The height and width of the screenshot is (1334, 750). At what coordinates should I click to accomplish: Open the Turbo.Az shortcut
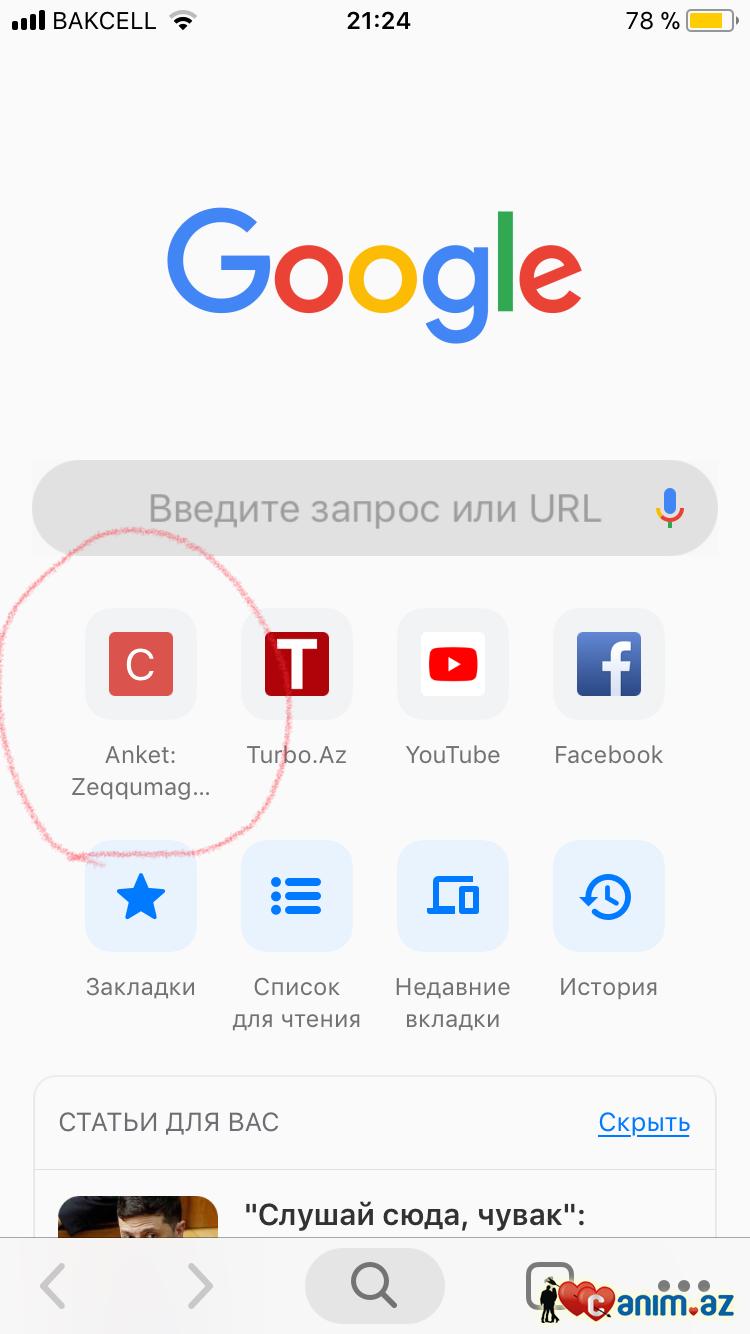click(x=297, y=665)
